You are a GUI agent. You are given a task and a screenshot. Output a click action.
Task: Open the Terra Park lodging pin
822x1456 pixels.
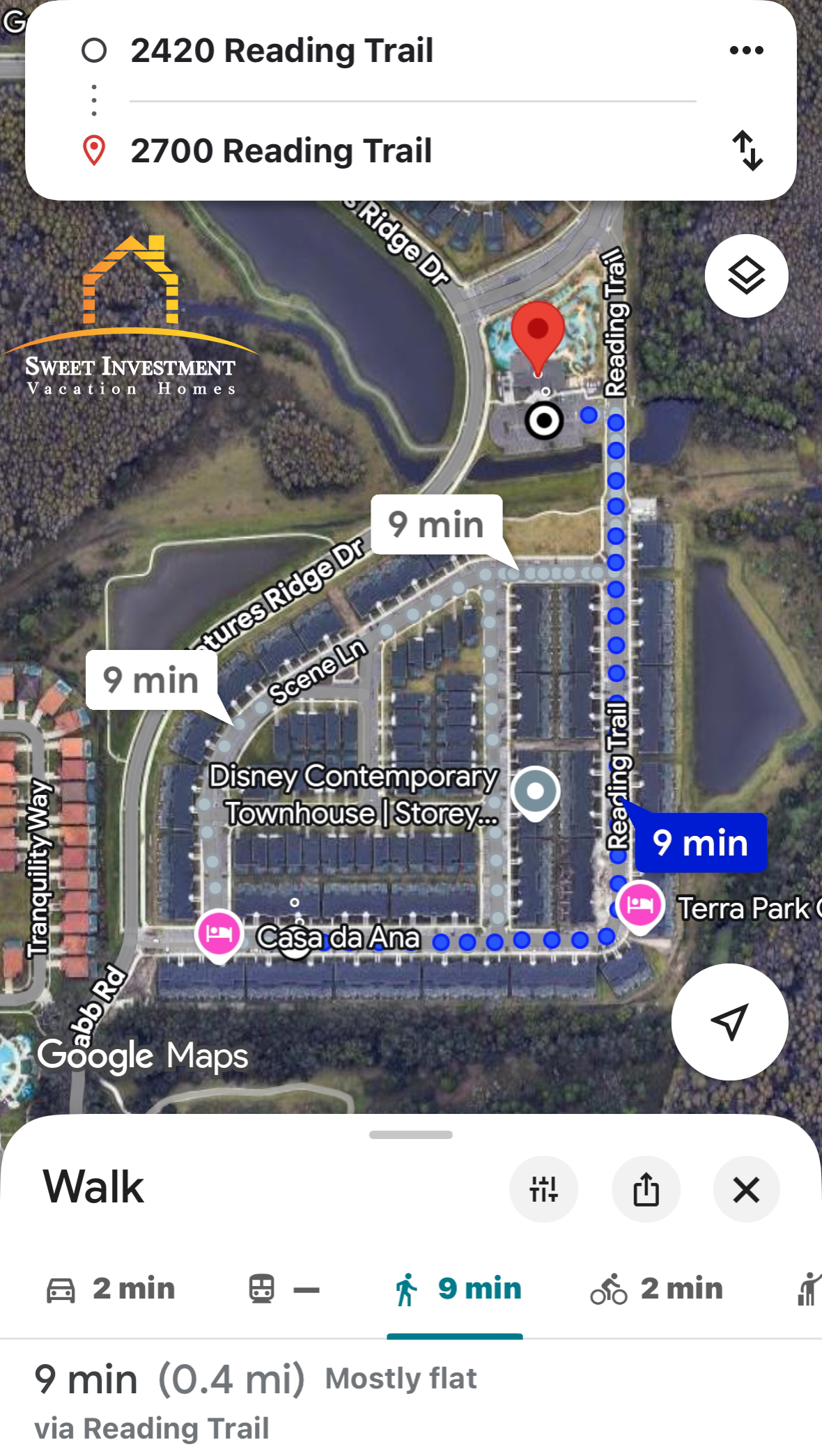click(639, 904)
